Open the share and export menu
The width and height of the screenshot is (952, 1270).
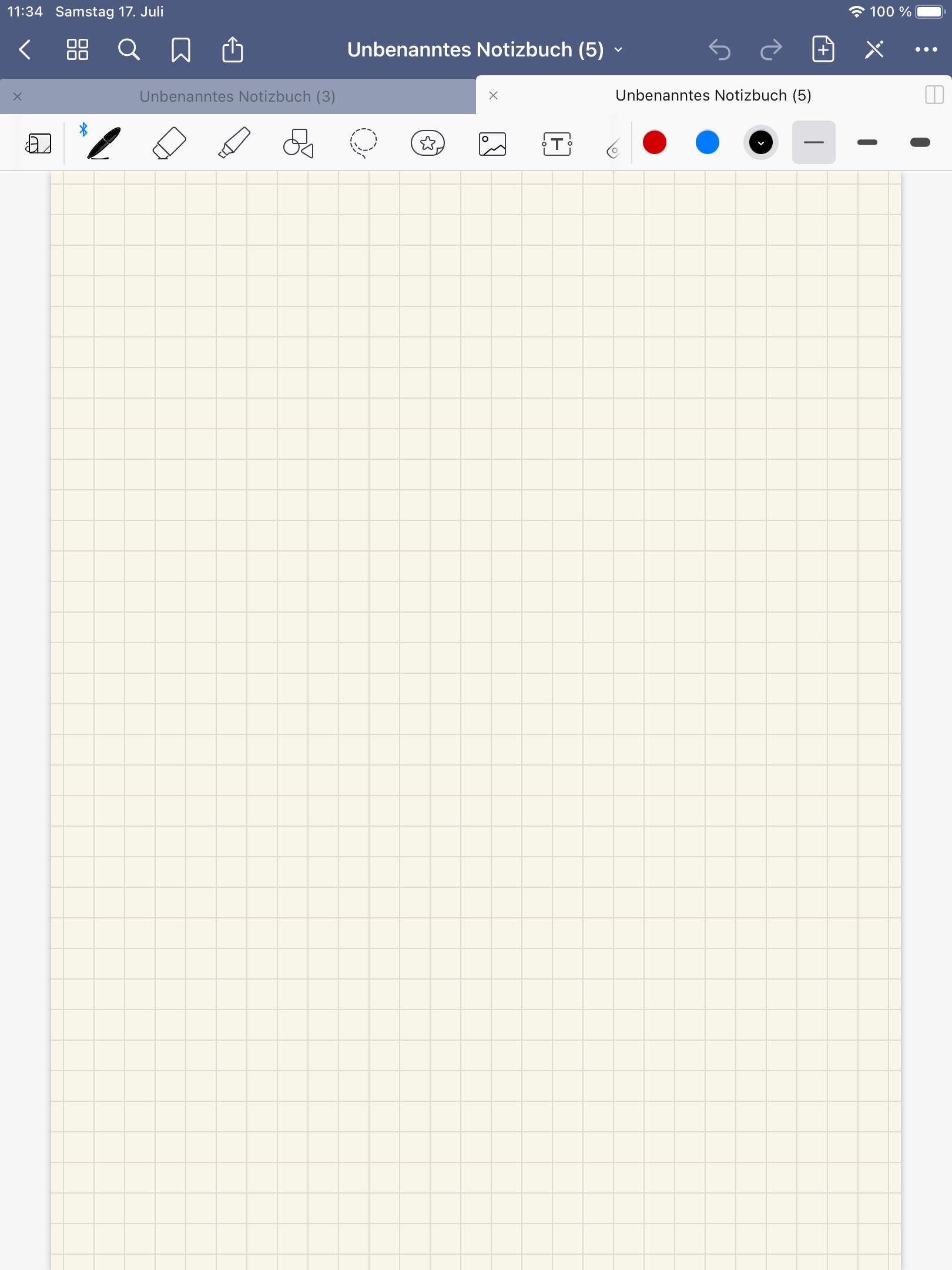click(233, 50)
